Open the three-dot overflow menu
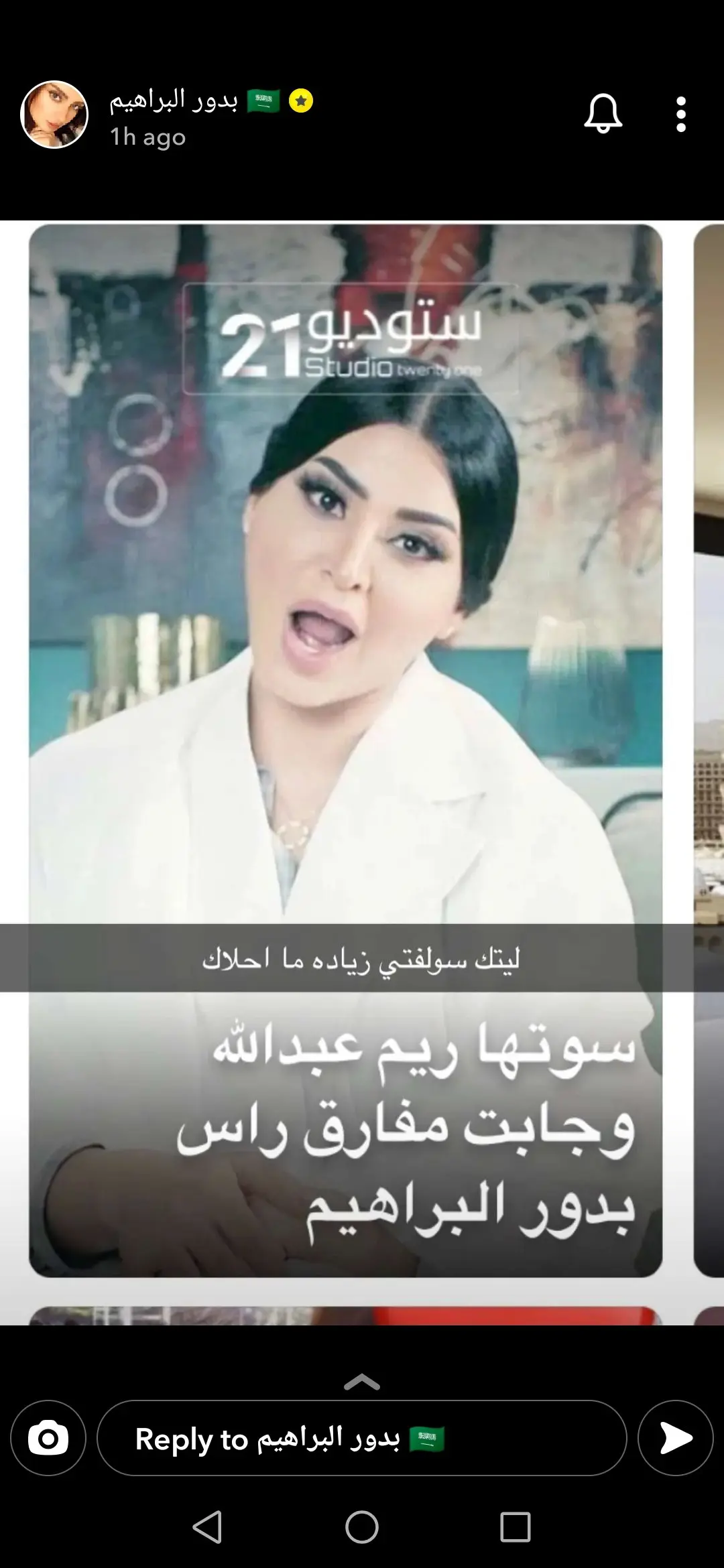 [x=680, y=115]
